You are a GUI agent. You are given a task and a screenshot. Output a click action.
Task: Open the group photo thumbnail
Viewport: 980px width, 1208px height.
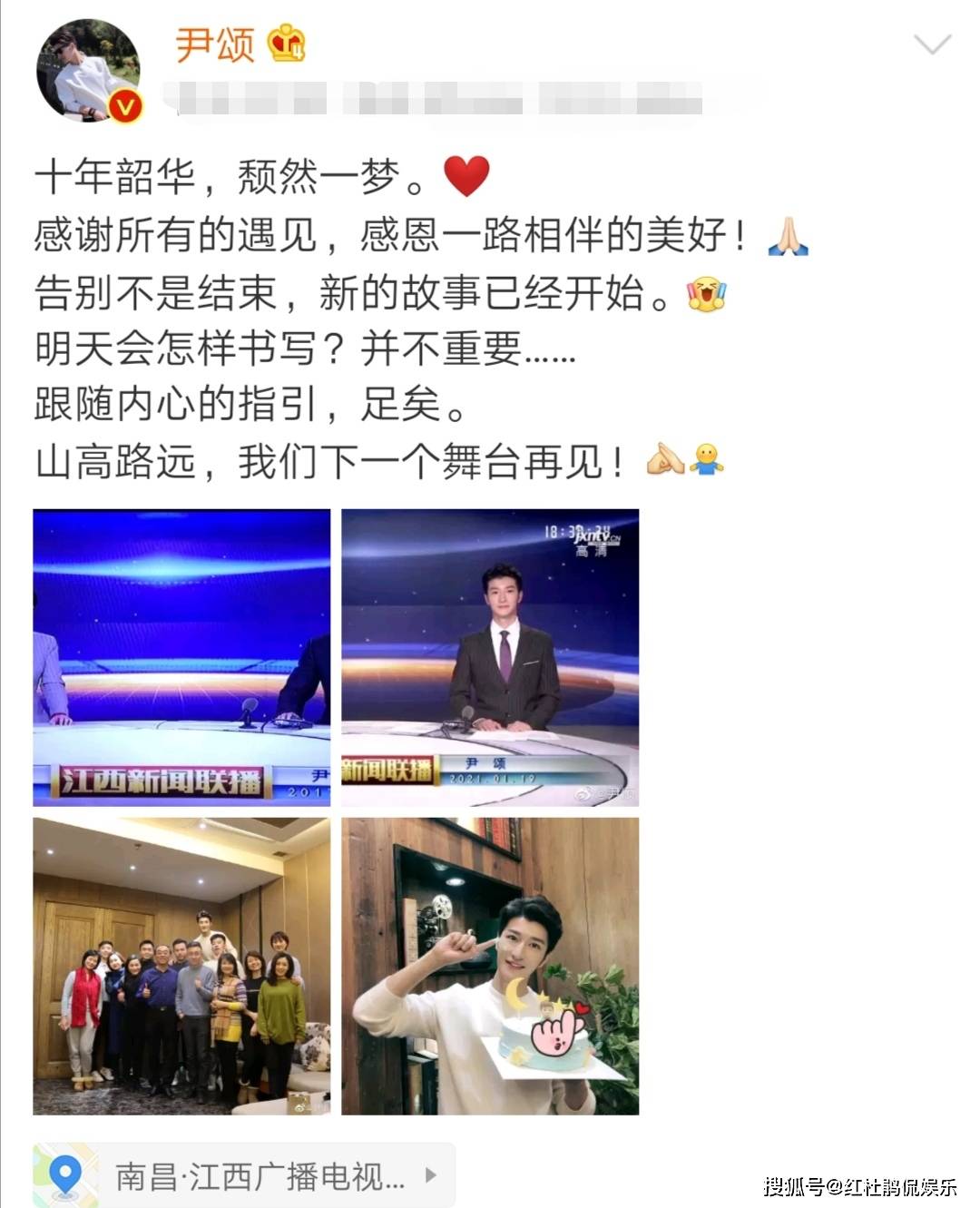click(181, 966)
